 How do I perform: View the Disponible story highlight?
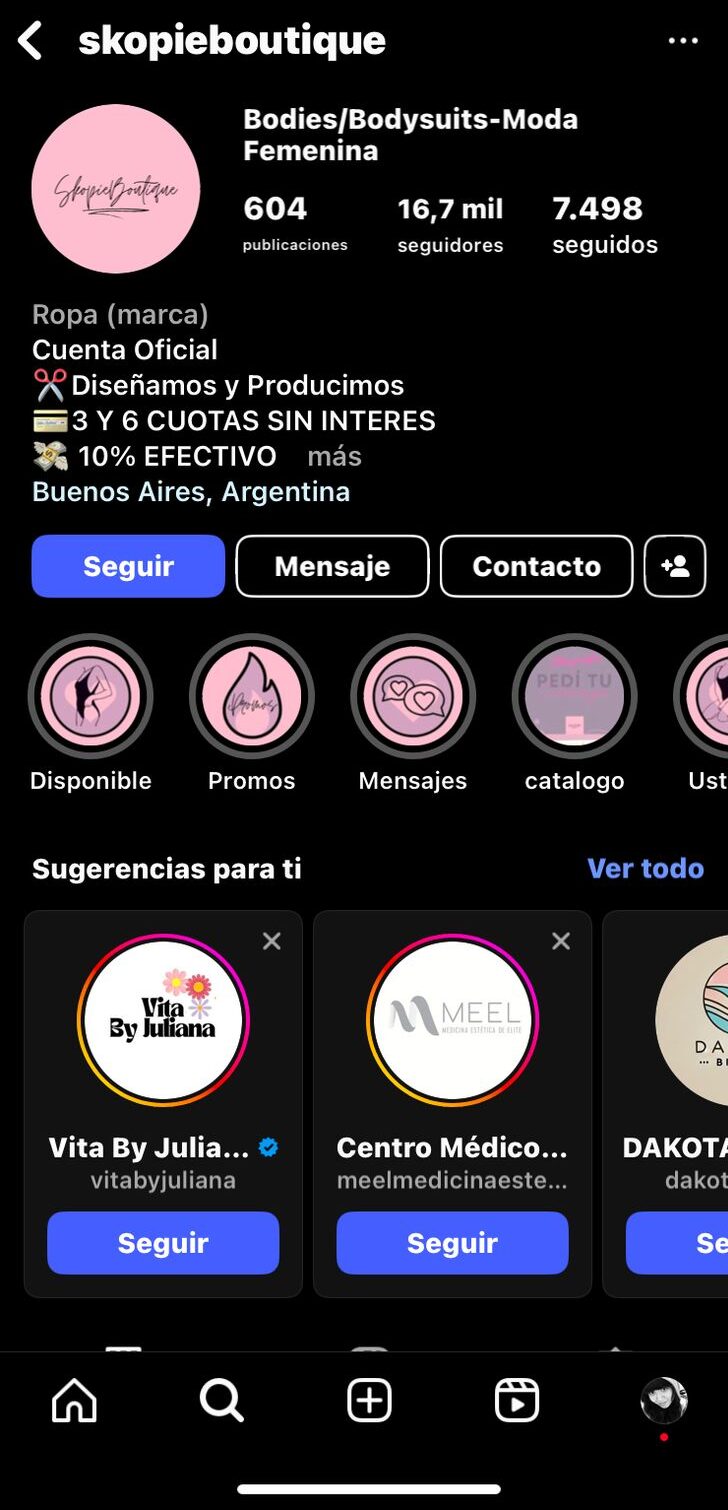point(90,696)
